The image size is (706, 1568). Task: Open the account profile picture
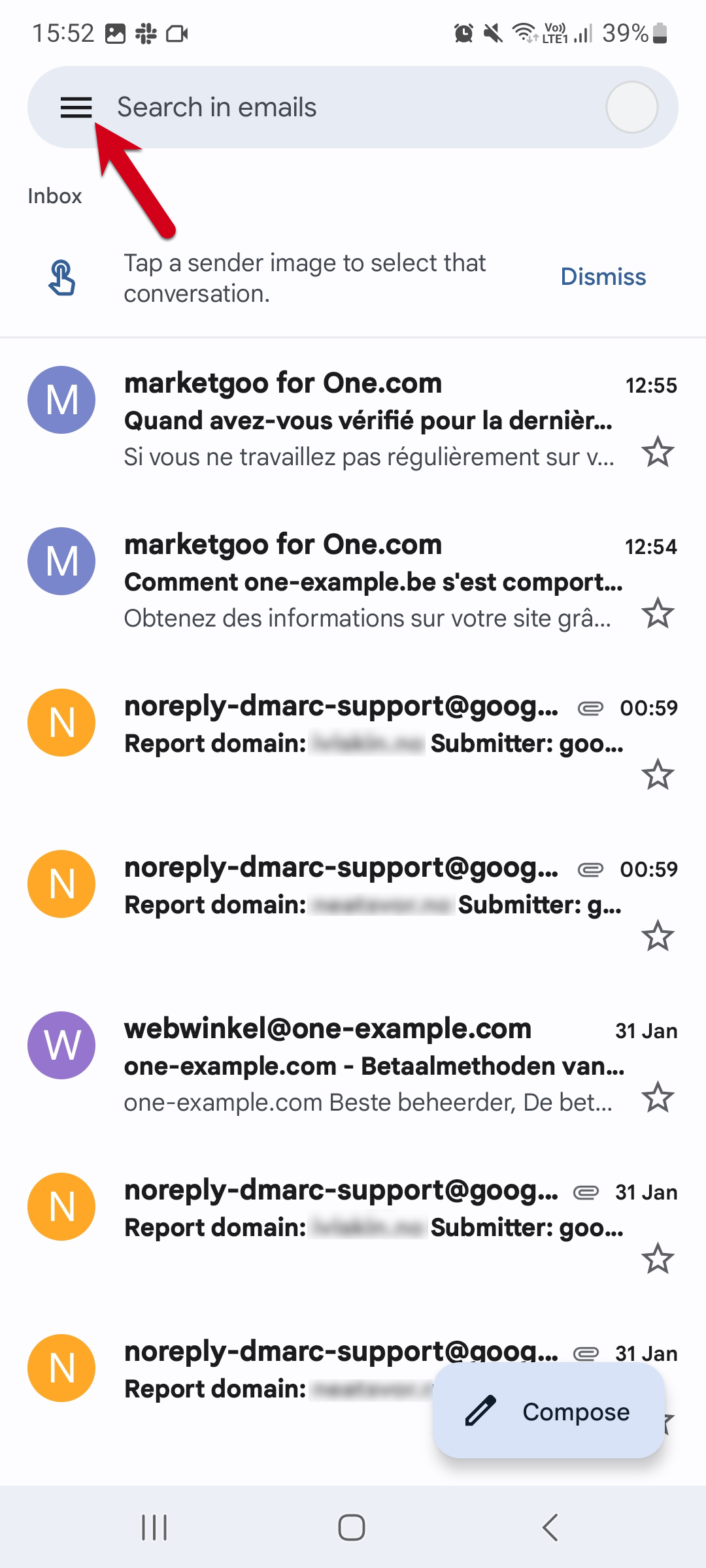pyautogui.click(x=631, y=108)
